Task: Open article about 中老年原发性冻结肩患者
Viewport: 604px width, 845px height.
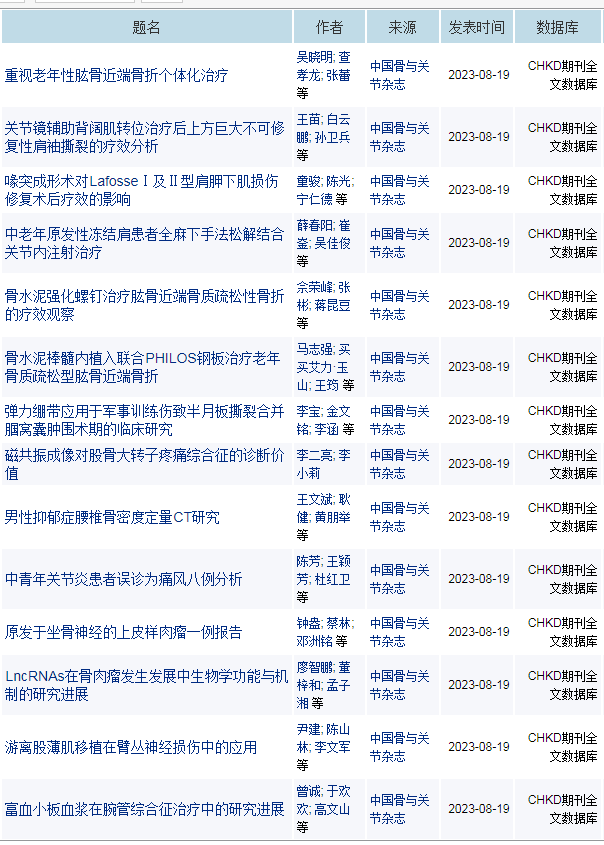Action: (x=144, y=243)
